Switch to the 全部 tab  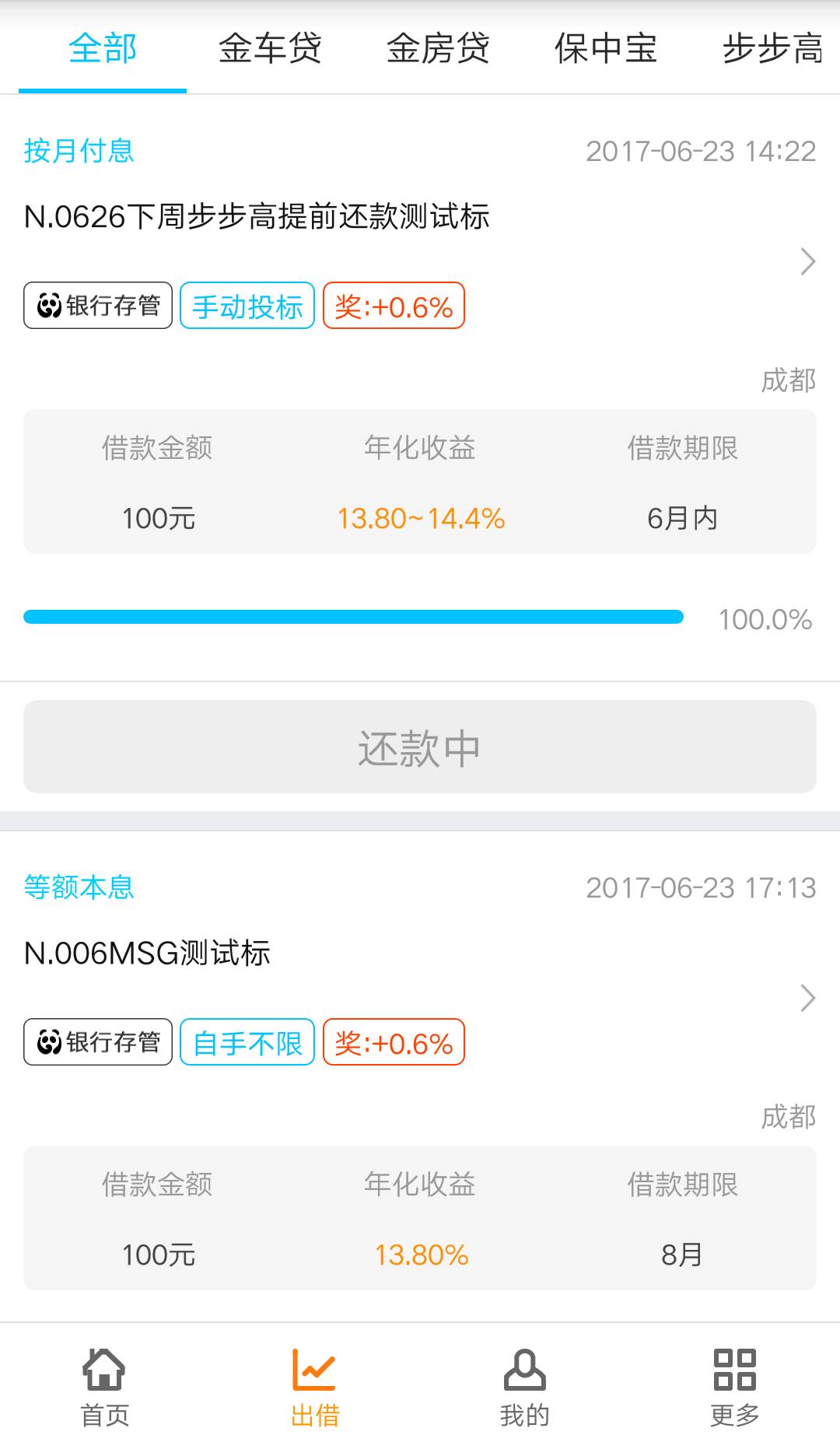tap(103, 48)
